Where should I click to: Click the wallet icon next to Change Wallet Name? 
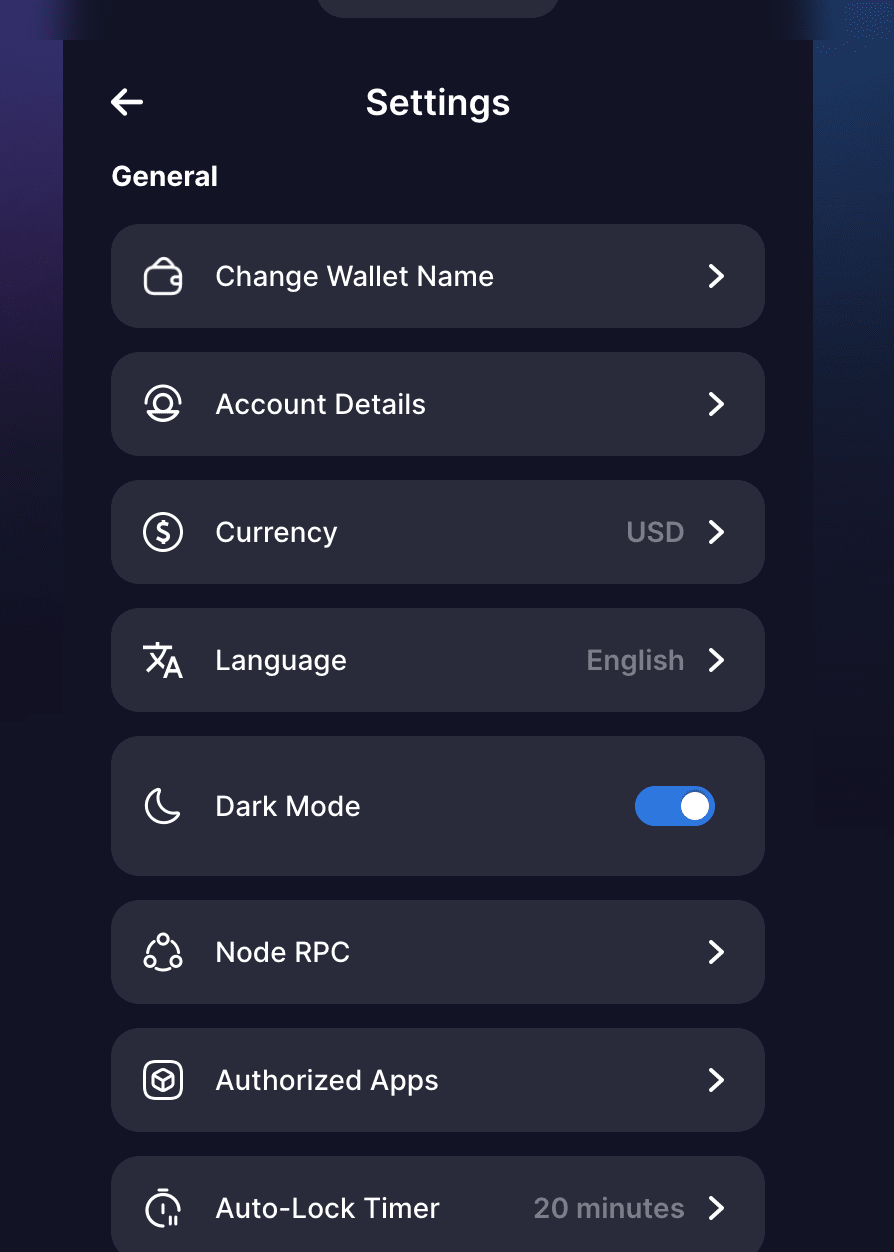pyautogui.click(x=163, y=276)
